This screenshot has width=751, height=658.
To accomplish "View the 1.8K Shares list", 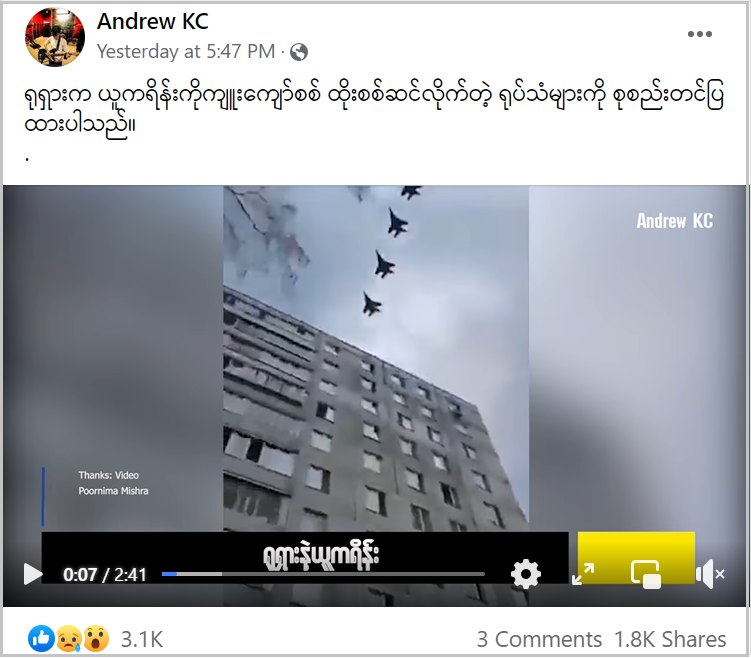I will [670, 639].
